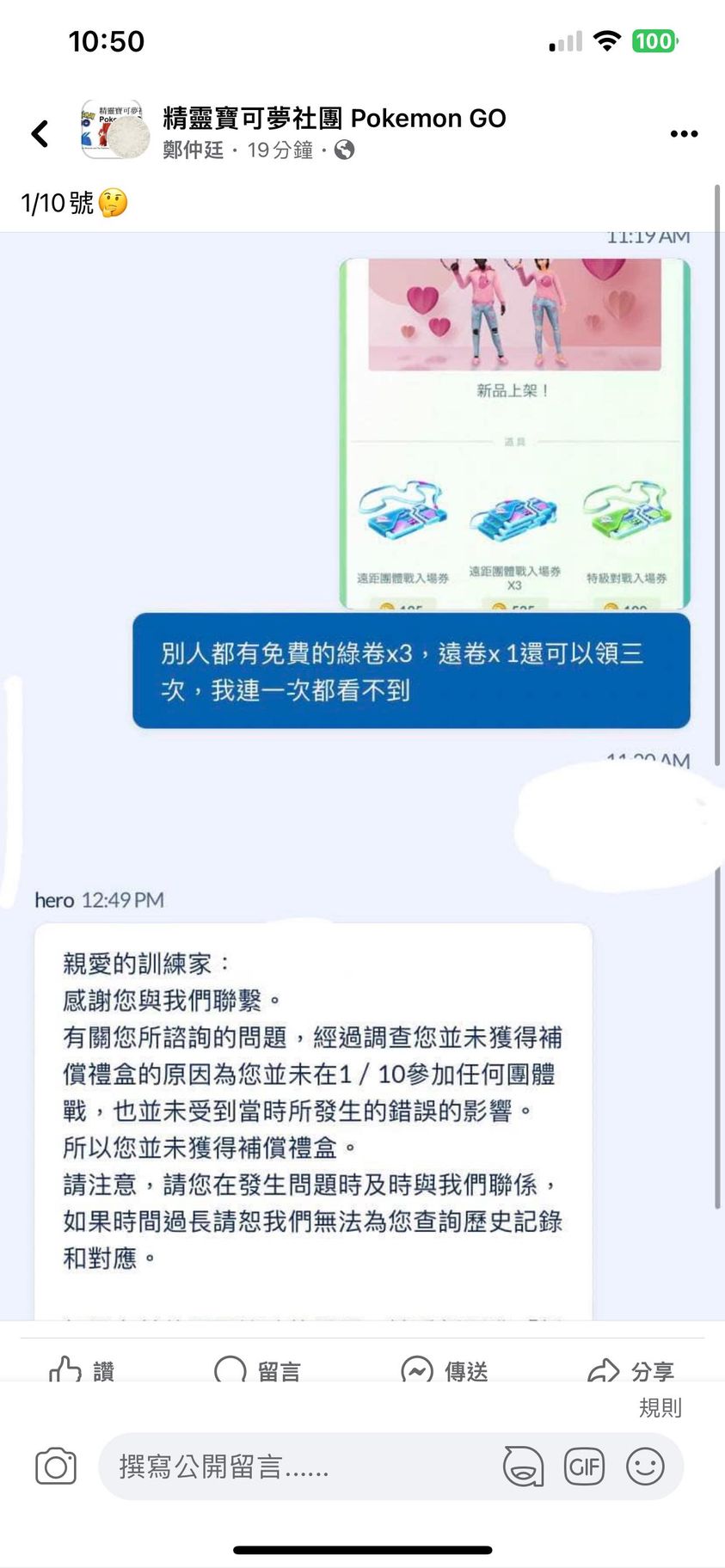Viewport: 725px width, 1568px height.
Task: Open the post's three-dot options menu
Action: (x=684, y=133)
